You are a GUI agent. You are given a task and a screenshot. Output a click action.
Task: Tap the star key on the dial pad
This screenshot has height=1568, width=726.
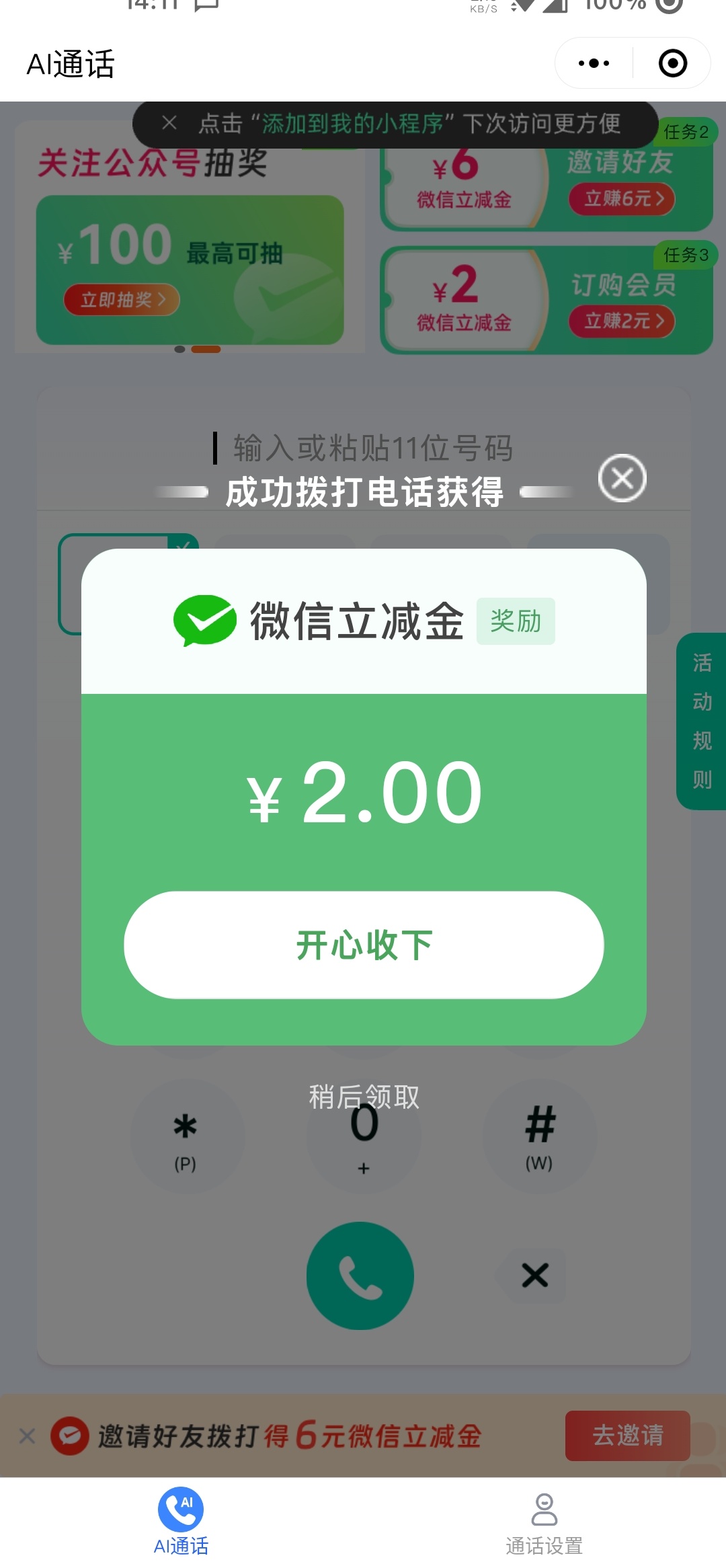pos(186,1136)
